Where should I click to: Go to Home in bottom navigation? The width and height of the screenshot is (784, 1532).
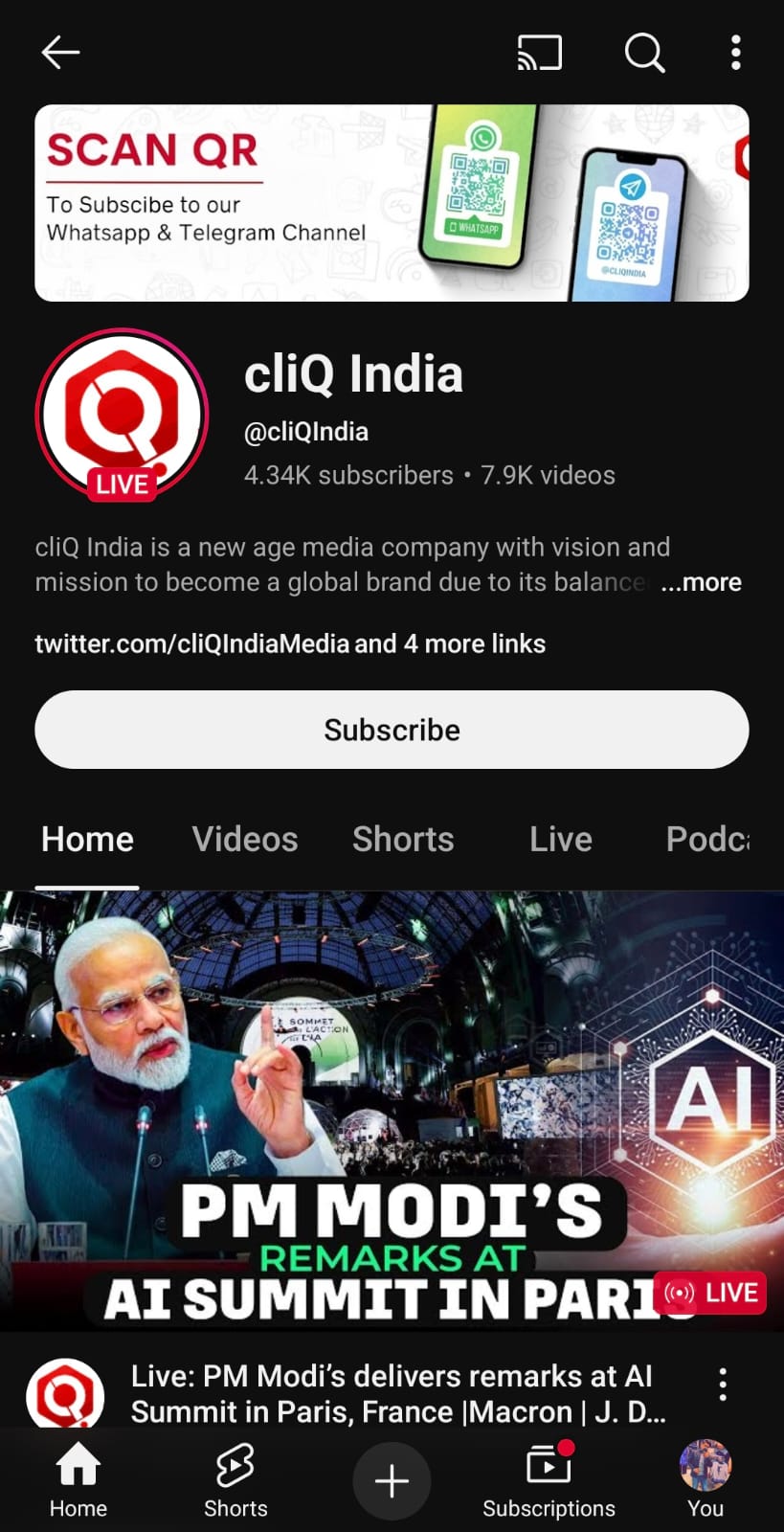pos(78,1479)
